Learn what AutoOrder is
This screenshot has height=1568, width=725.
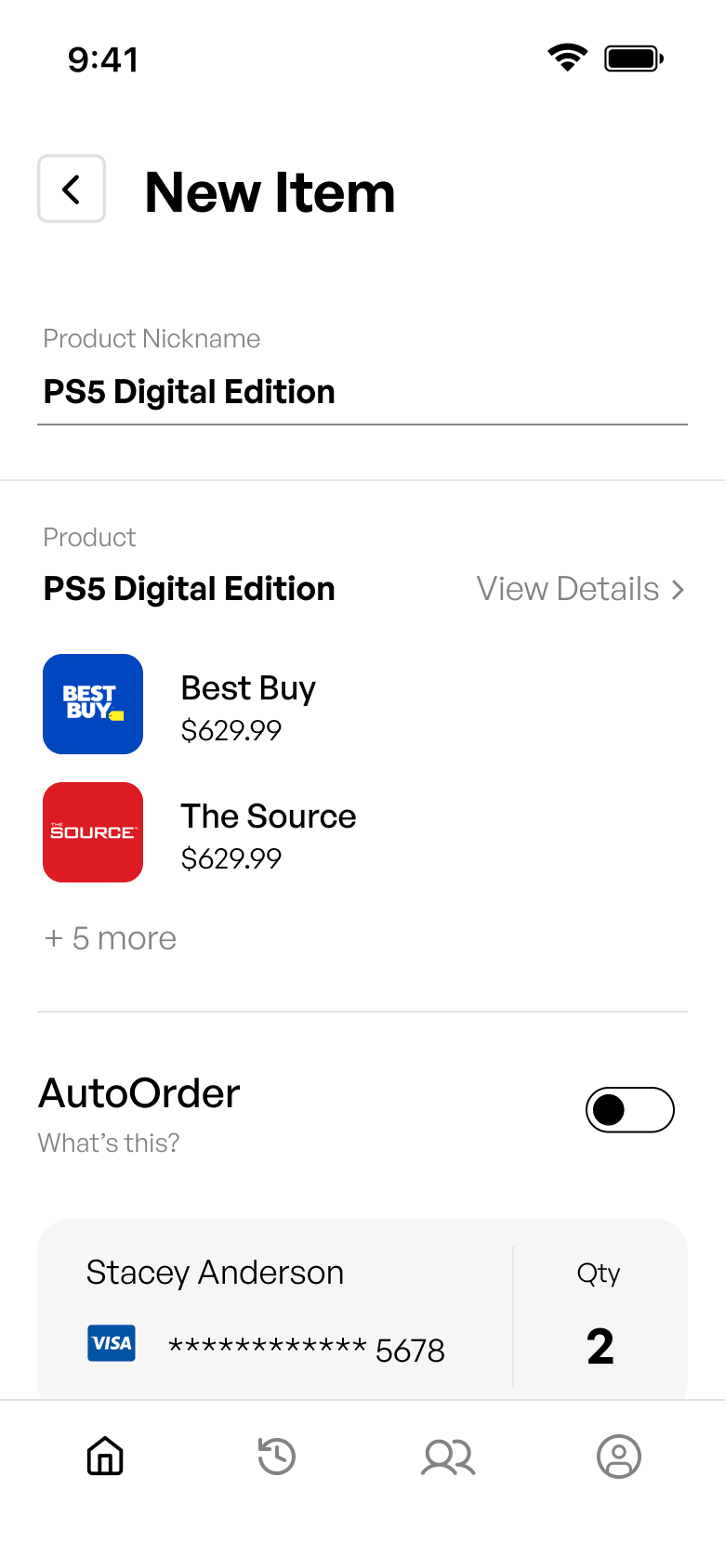109,1143
